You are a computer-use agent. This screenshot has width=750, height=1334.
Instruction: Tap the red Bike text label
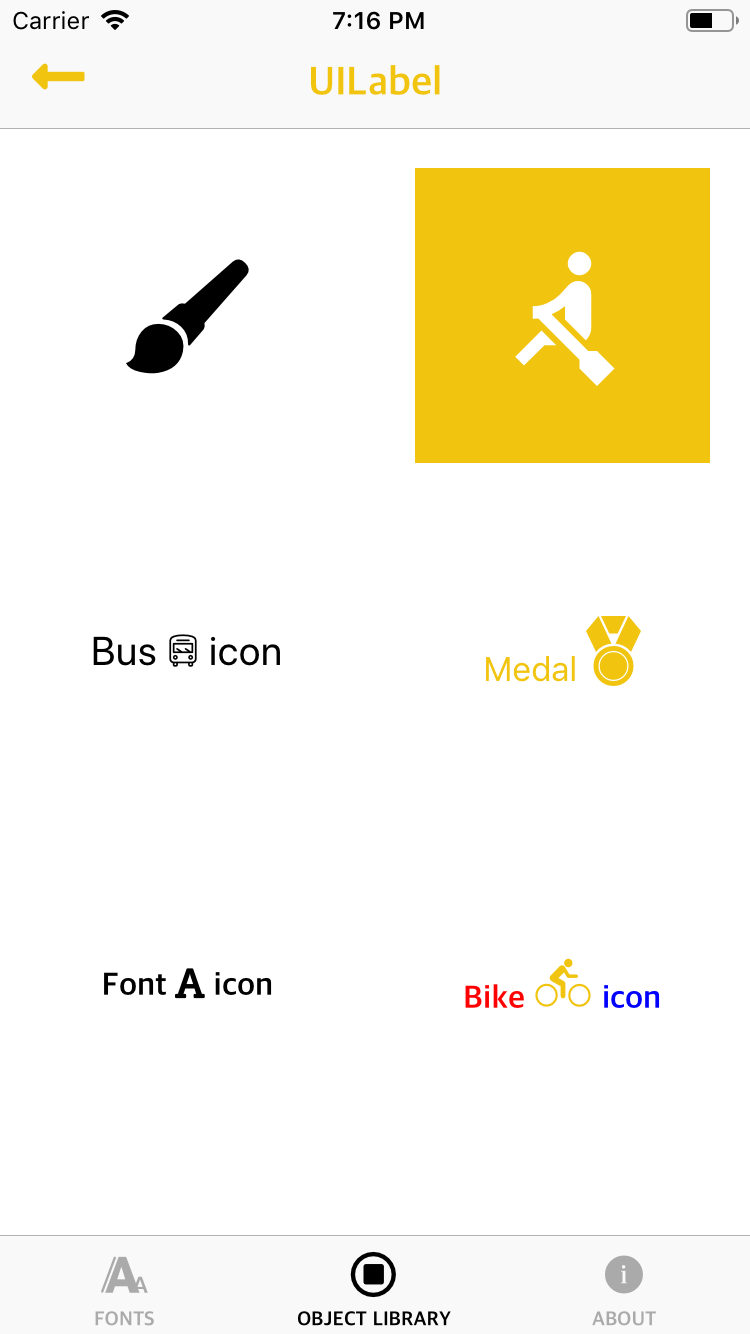pos(493,996)
